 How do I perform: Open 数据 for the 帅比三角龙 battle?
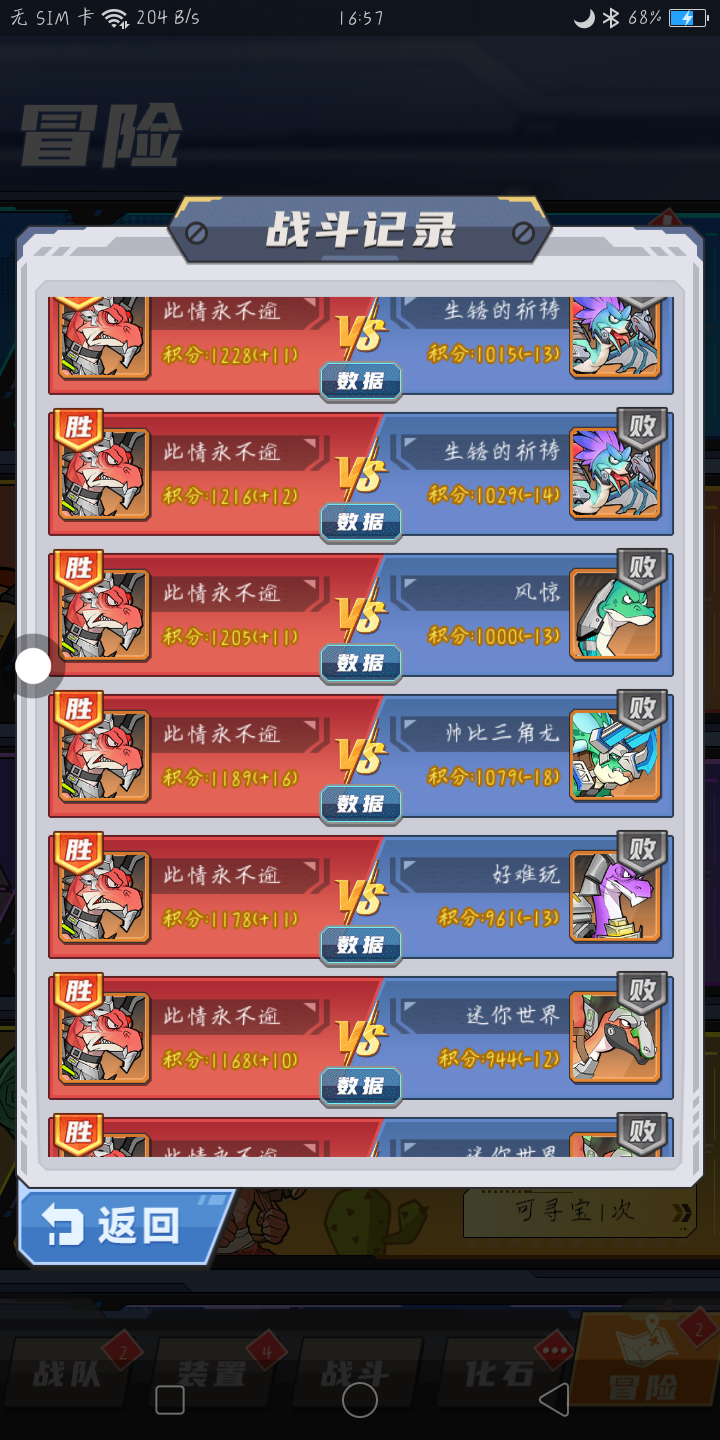(x=361, y=804)
